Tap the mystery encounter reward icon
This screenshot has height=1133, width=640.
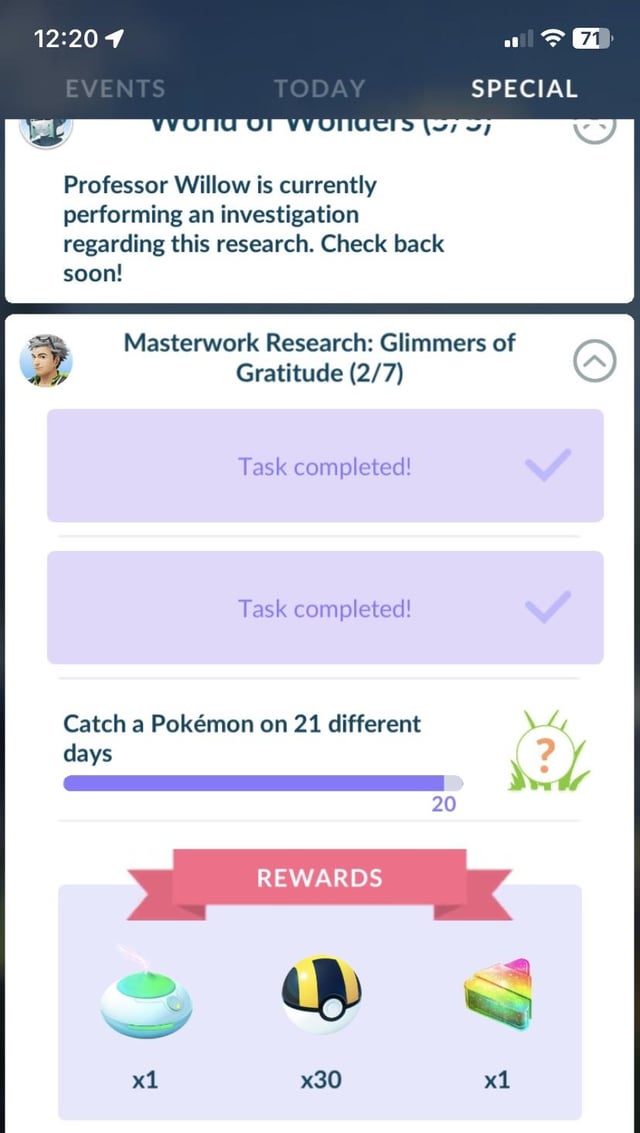pyautogui.click(x=550, y=752)
